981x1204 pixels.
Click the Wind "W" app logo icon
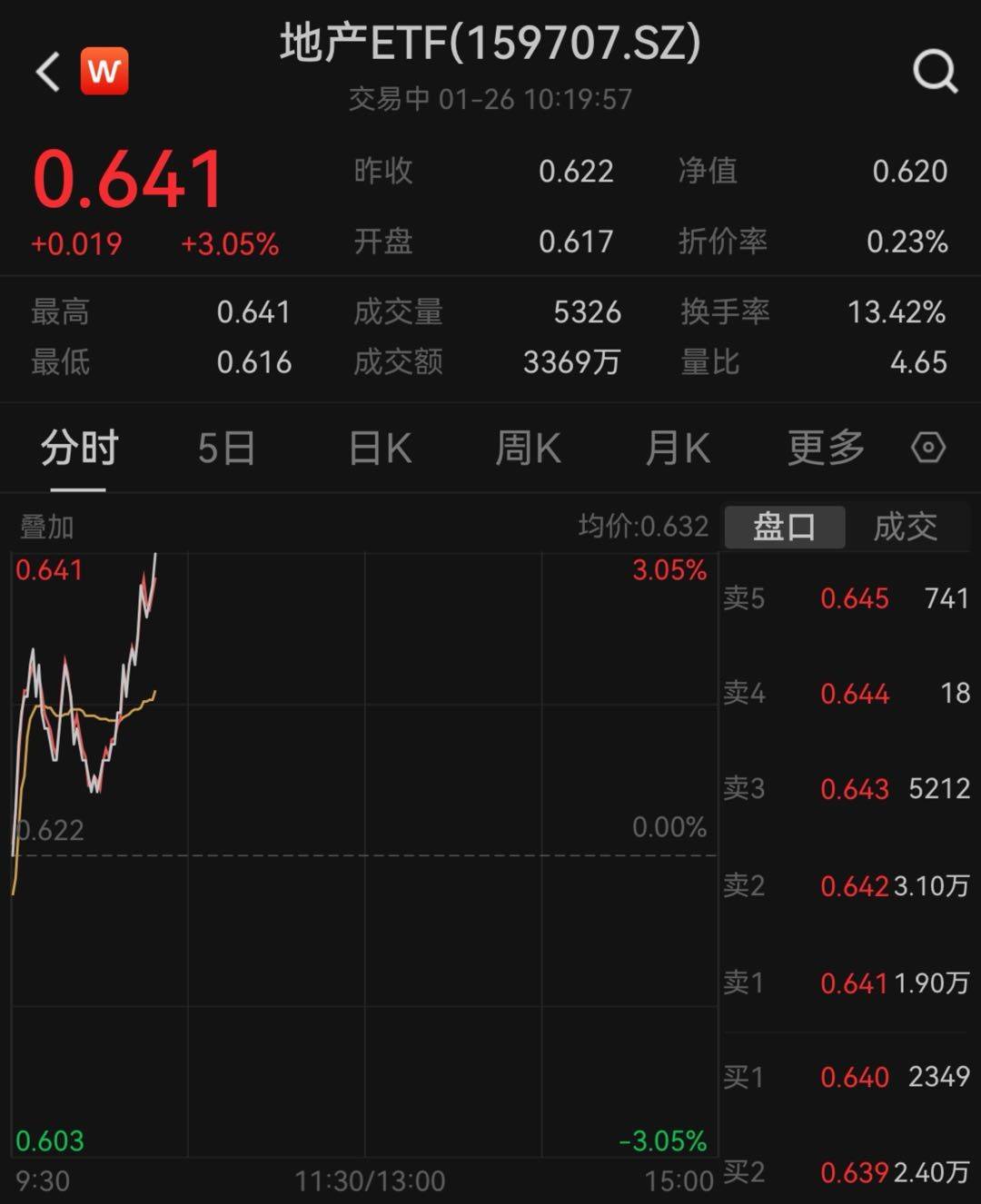pyautogui.click(x=104, y=71)
